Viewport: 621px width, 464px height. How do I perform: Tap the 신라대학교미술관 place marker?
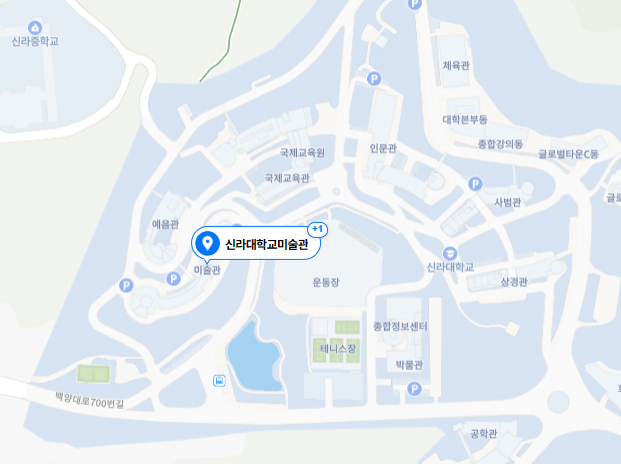tap(208, 243)
